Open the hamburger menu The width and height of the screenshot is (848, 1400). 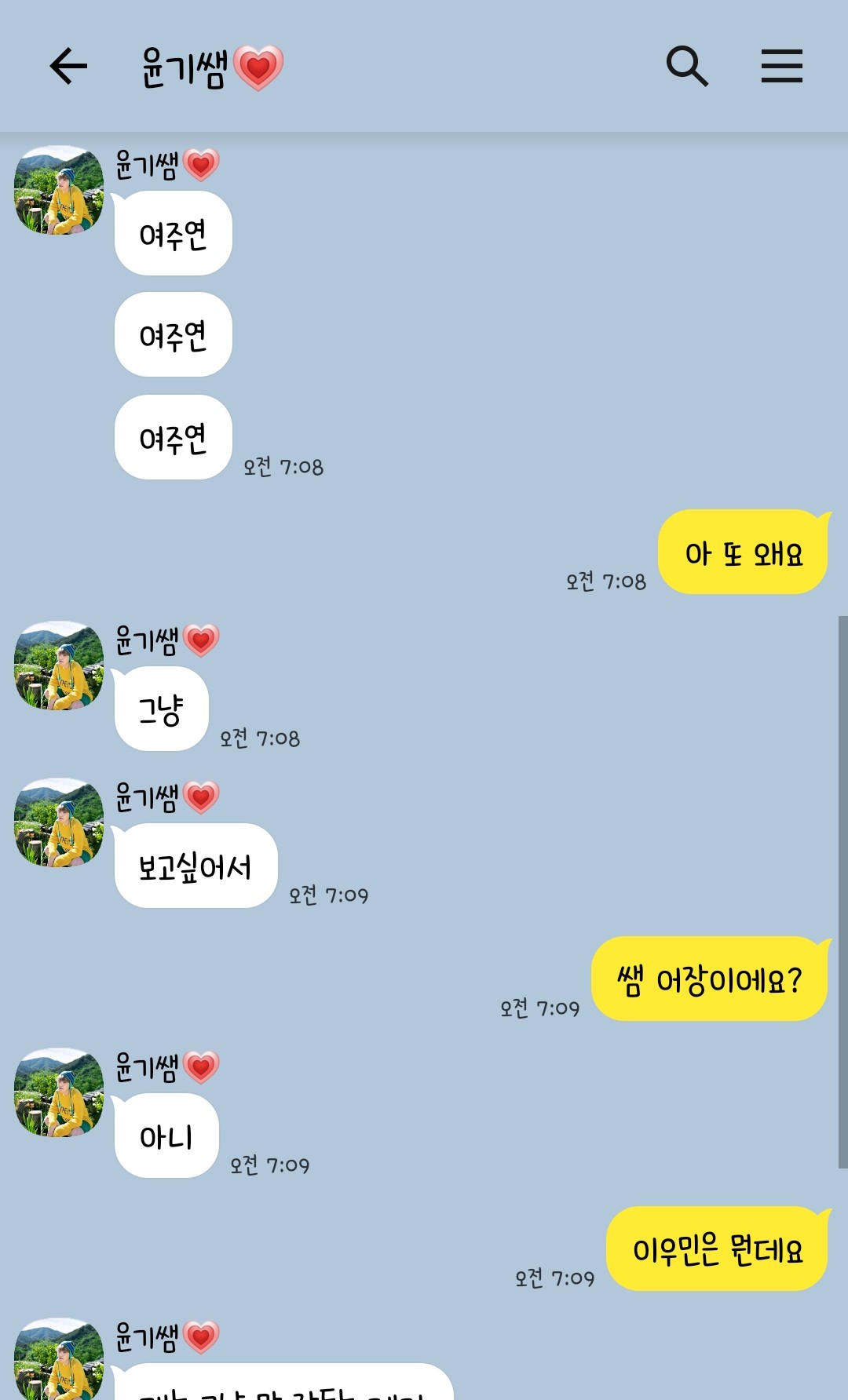781,66
